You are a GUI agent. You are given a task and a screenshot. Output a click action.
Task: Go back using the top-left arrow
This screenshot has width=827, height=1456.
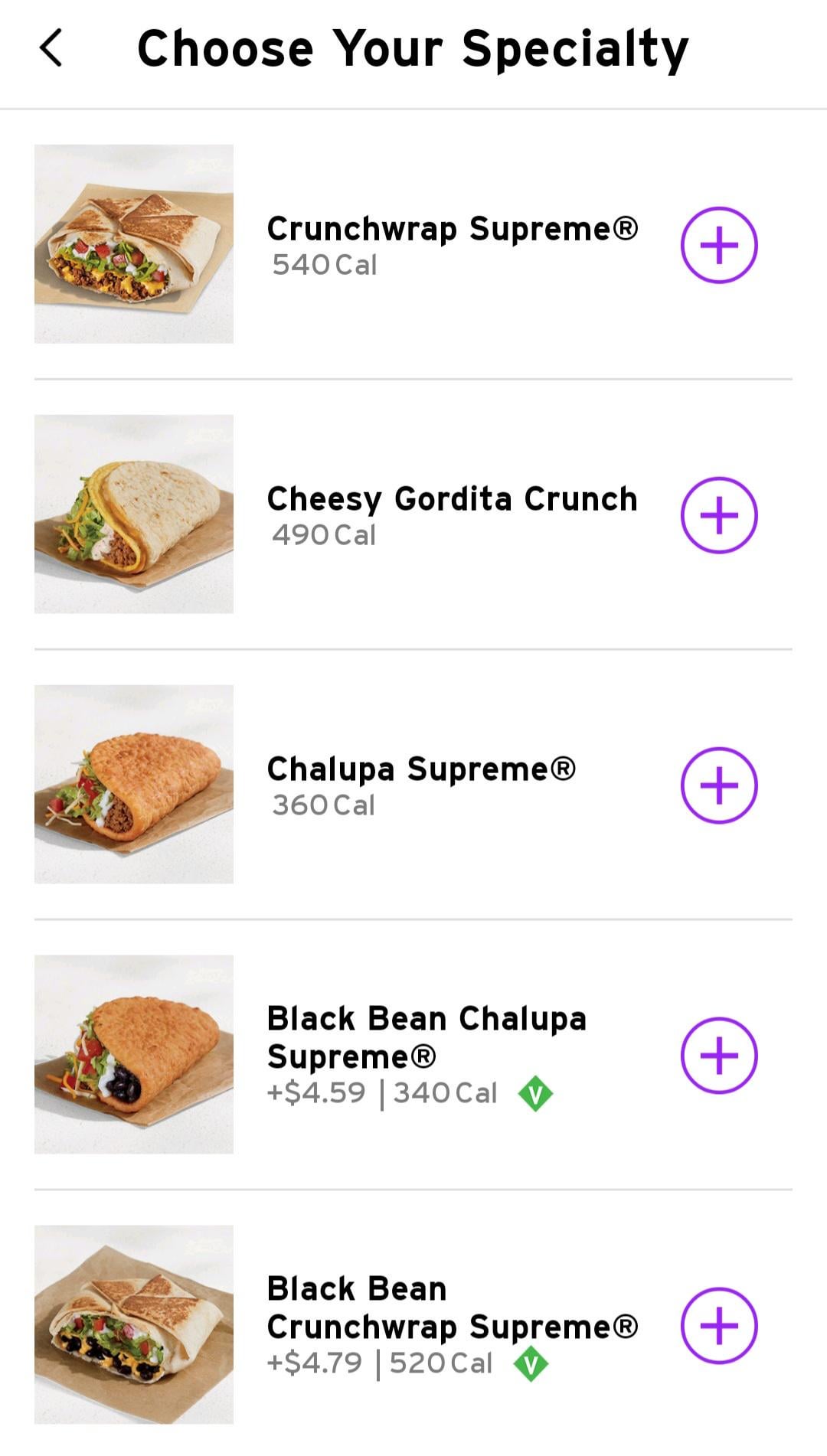[51, 49]
